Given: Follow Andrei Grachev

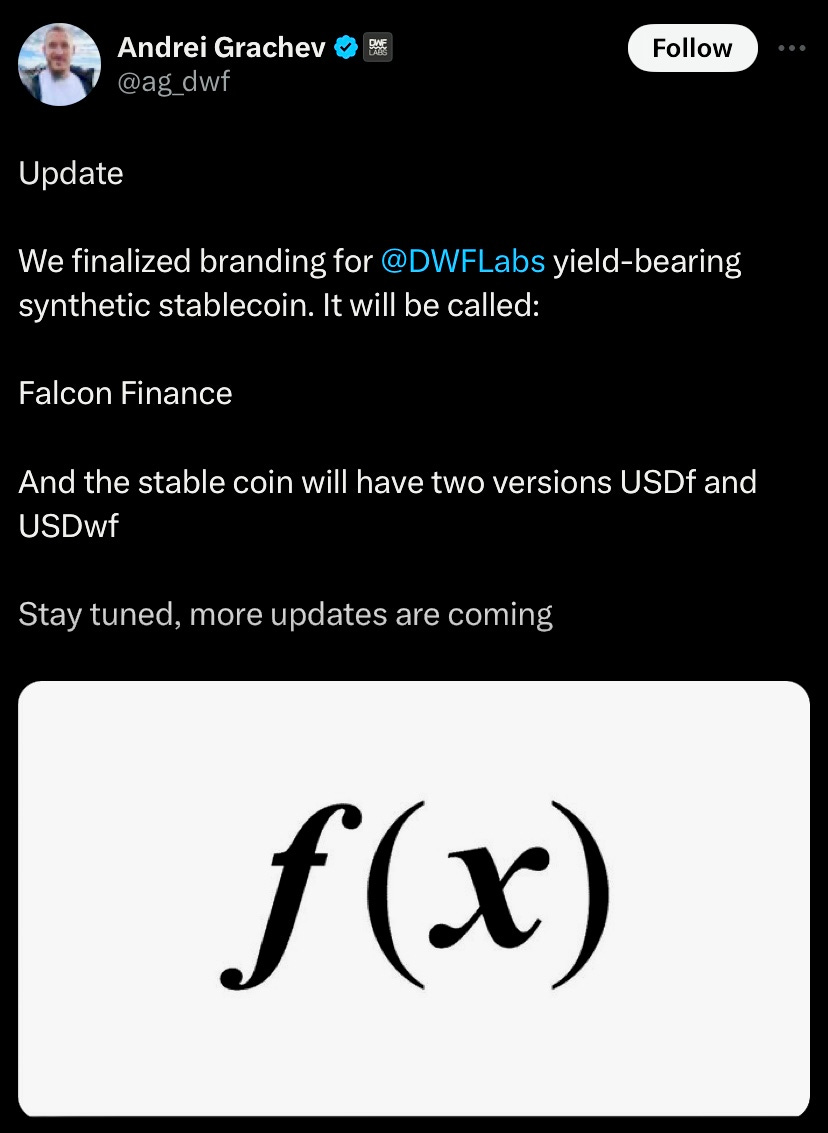Looking at the screenshot, I should [x=692, y=48].
